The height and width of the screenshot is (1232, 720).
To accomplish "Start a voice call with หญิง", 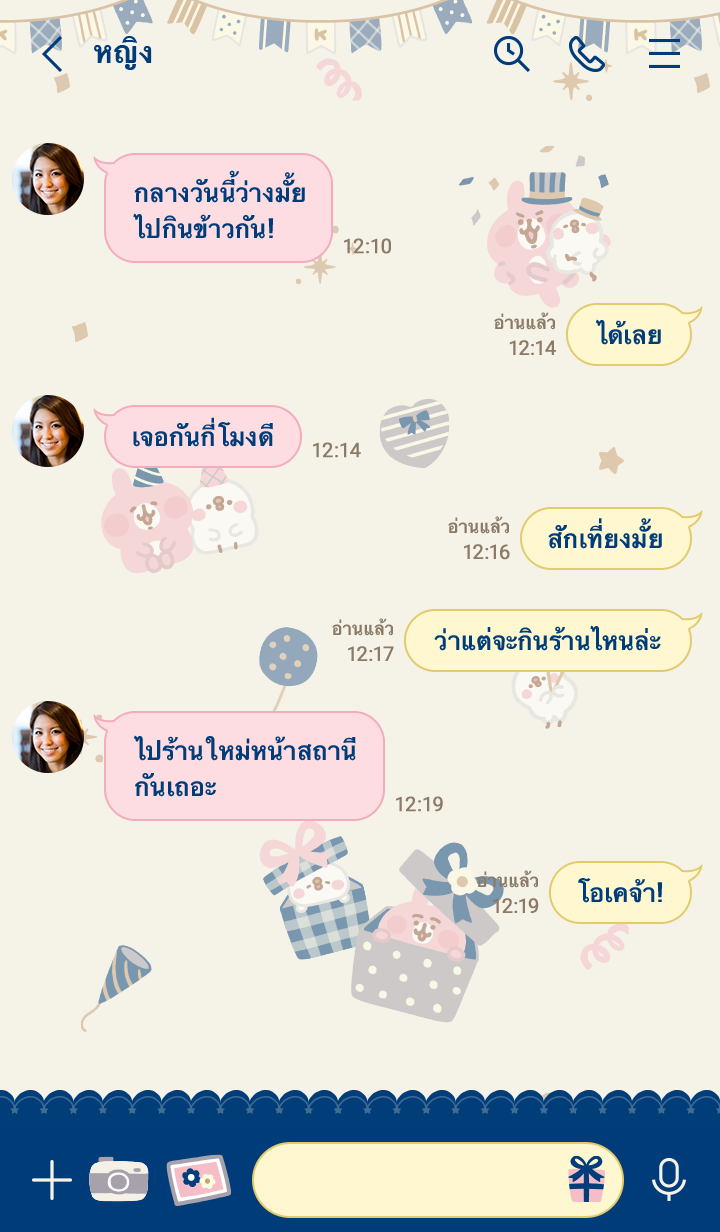I will click(x=587, y=54).
